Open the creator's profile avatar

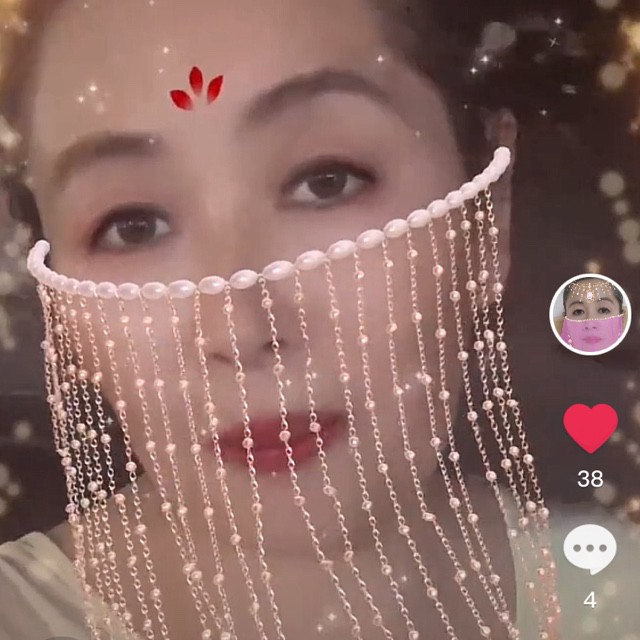tap(590, 314)
